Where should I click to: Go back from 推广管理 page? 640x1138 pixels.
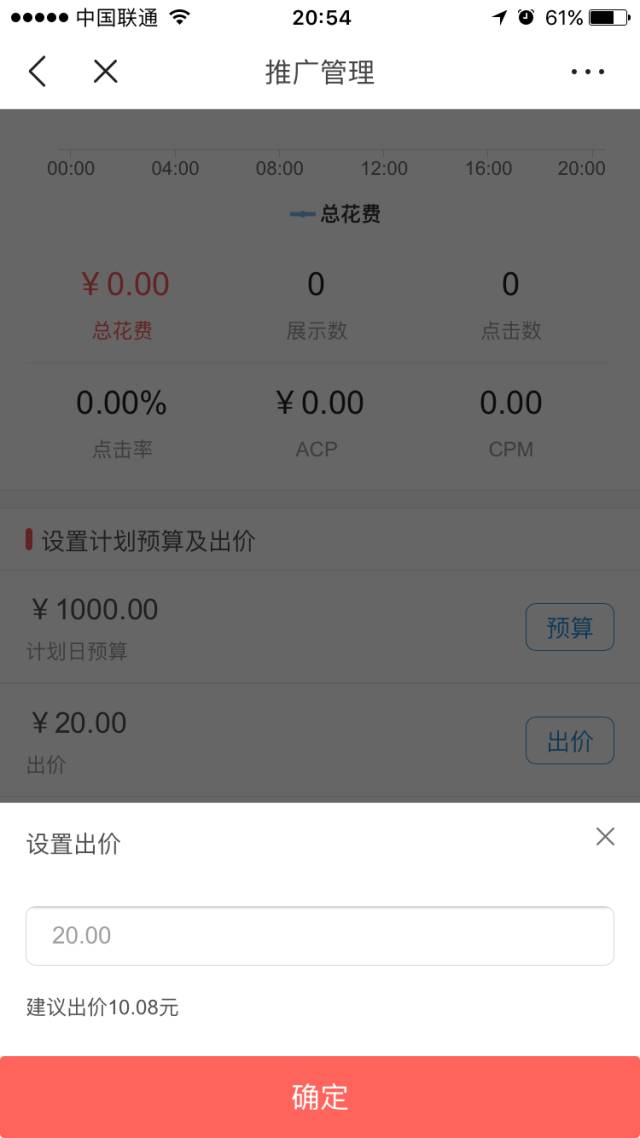pyautogui.click(x=38, y=72)
